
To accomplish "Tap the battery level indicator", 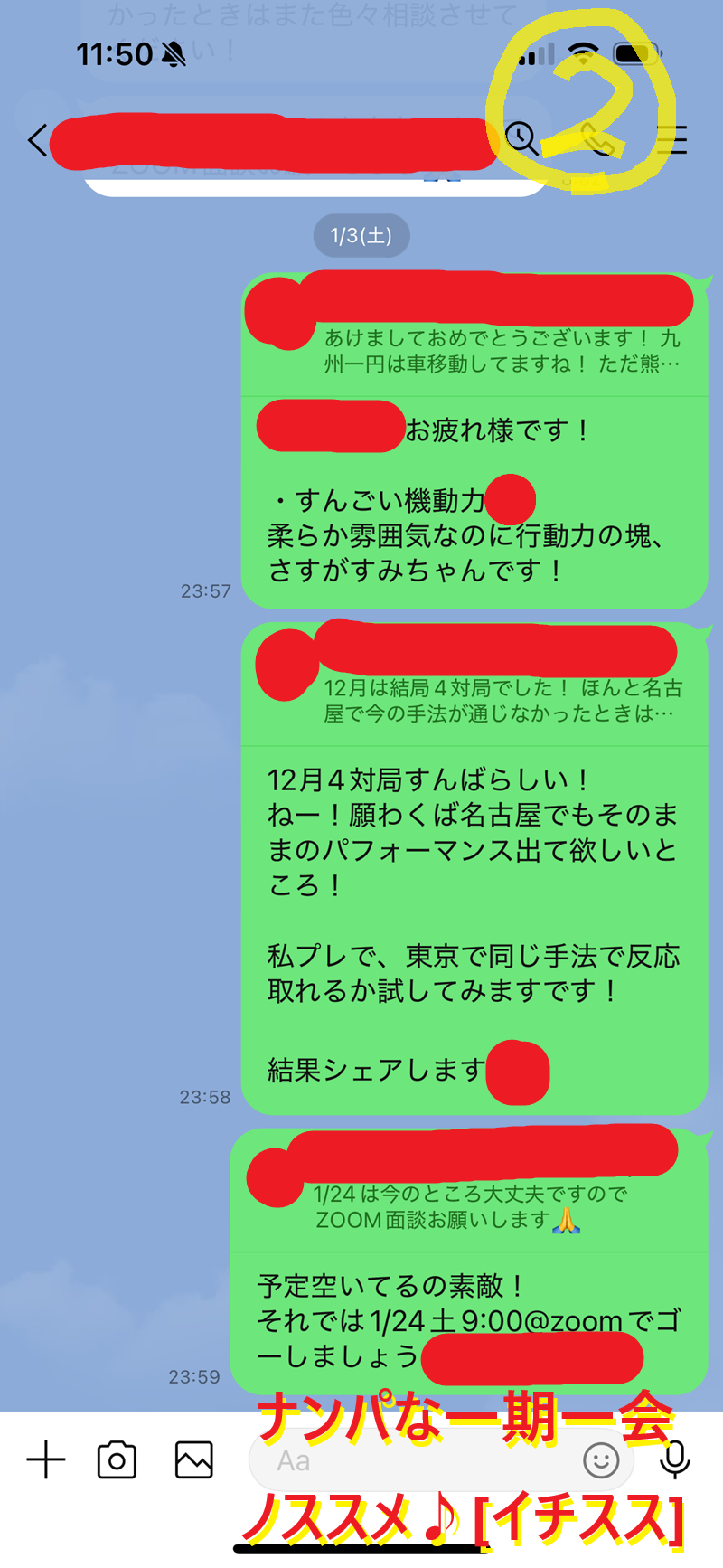I will tap(635, 54).
